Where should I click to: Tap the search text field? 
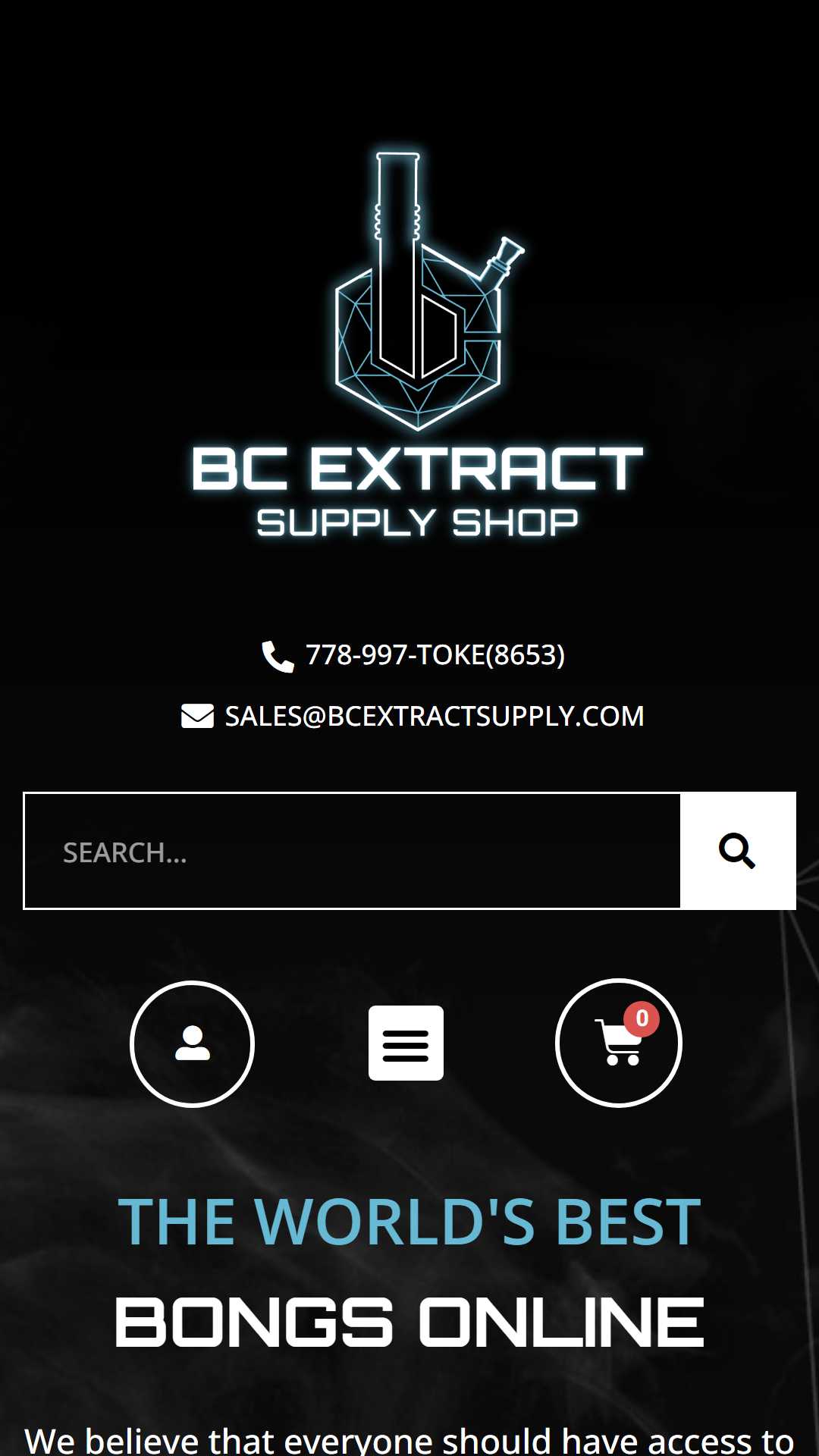click(x=353, y=851)
